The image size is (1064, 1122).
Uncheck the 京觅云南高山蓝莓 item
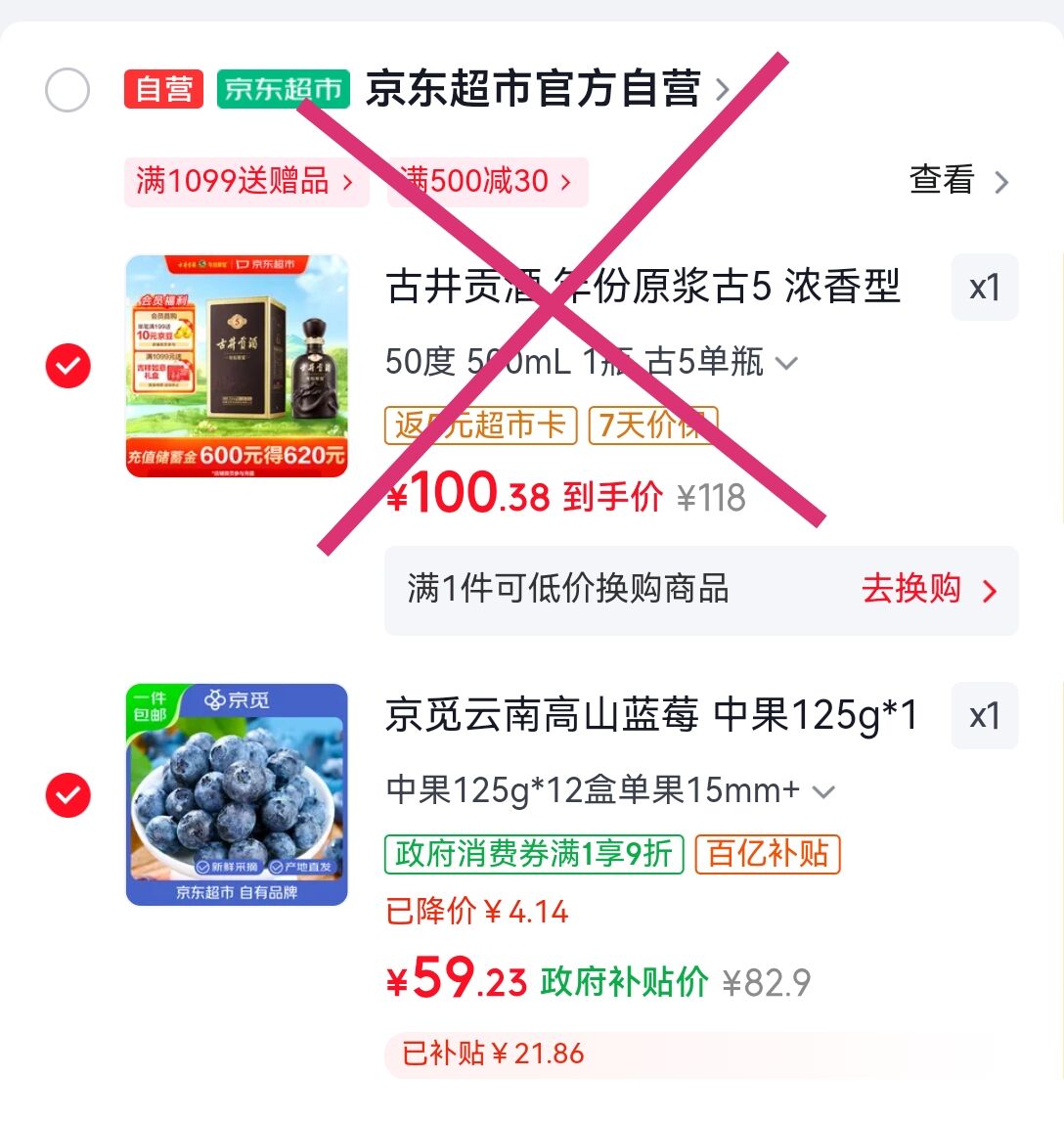point(68,795)
